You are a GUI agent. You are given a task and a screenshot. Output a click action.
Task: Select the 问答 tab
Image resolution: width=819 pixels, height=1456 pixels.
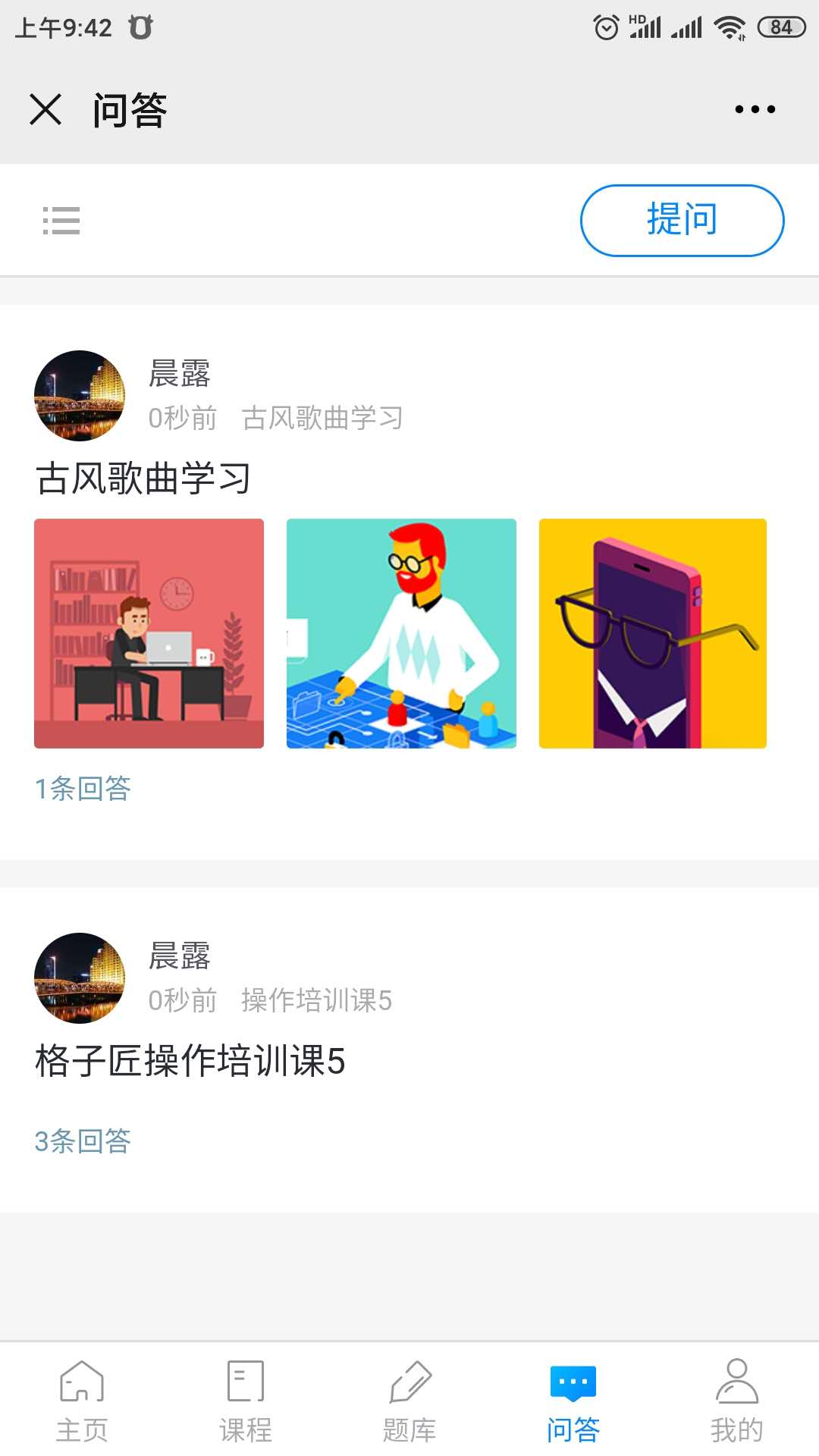pyautogui.click(x=573, y=1401)
